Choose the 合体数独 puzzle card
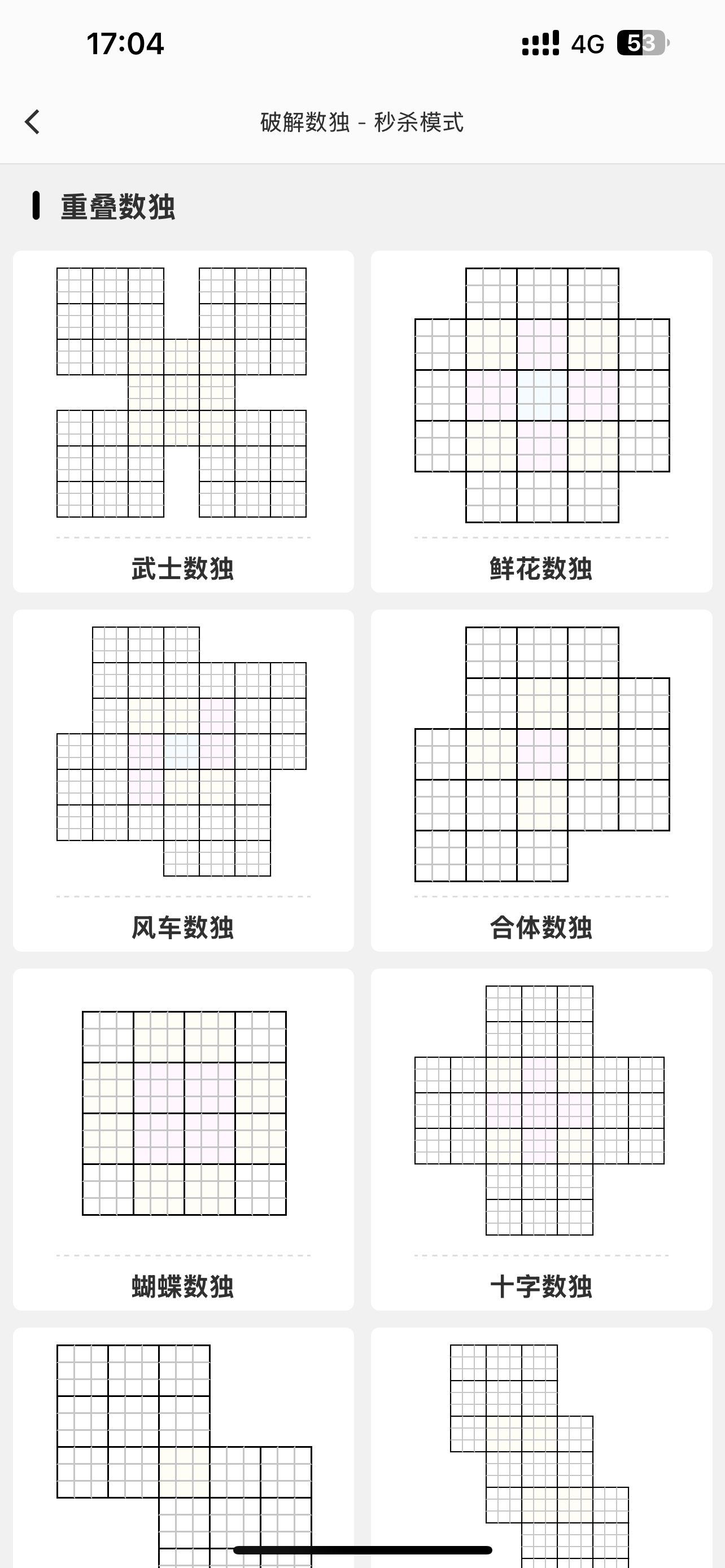The width and height of the screenshot is (725, 1568). (x=541, y=781)
